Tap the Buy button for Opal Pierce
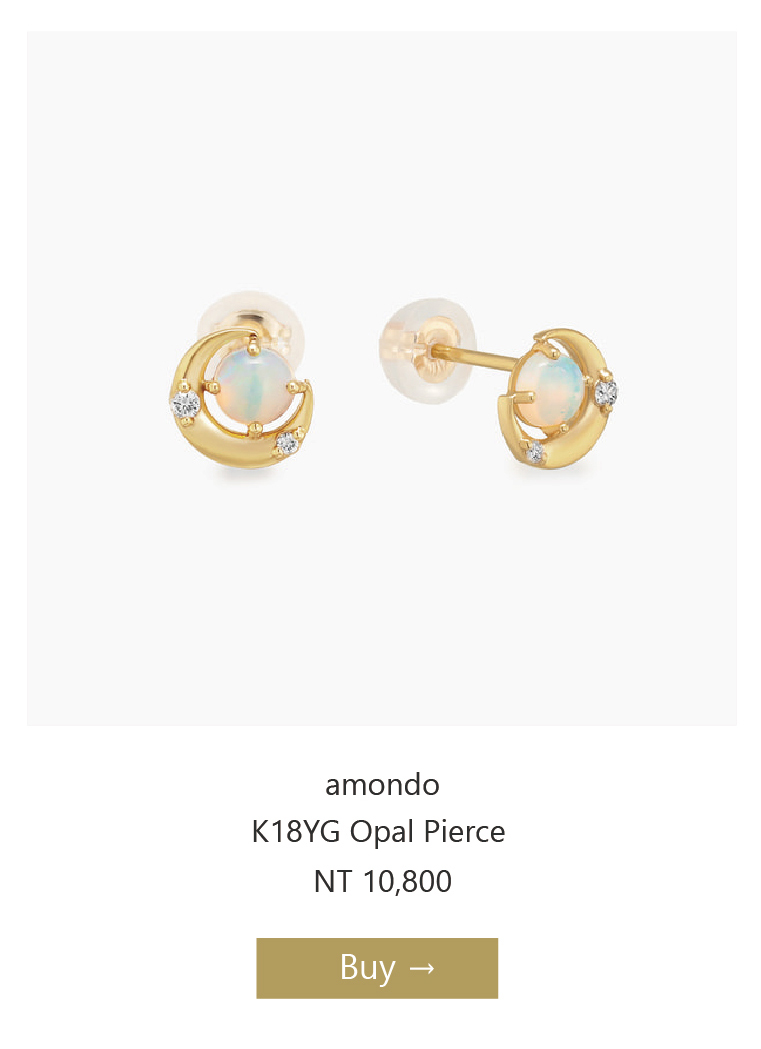 coord(377,968)
